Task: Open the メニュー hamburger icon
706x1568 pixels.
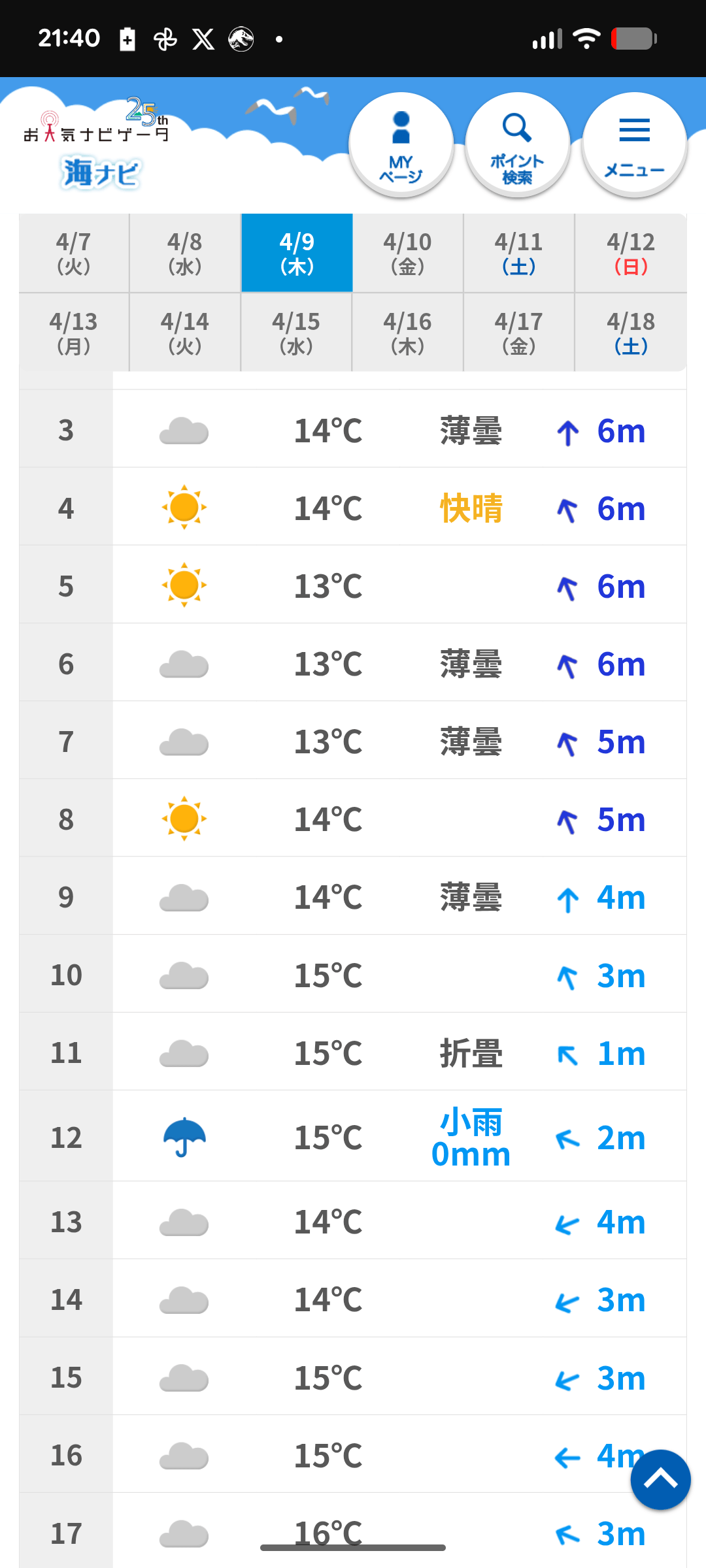Action: click(x=633, y=144)
